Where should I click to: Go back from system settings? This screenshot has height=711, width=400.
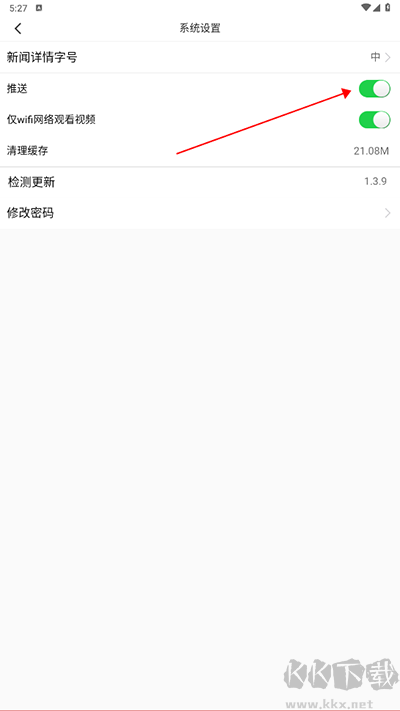(x=18, y=28)
